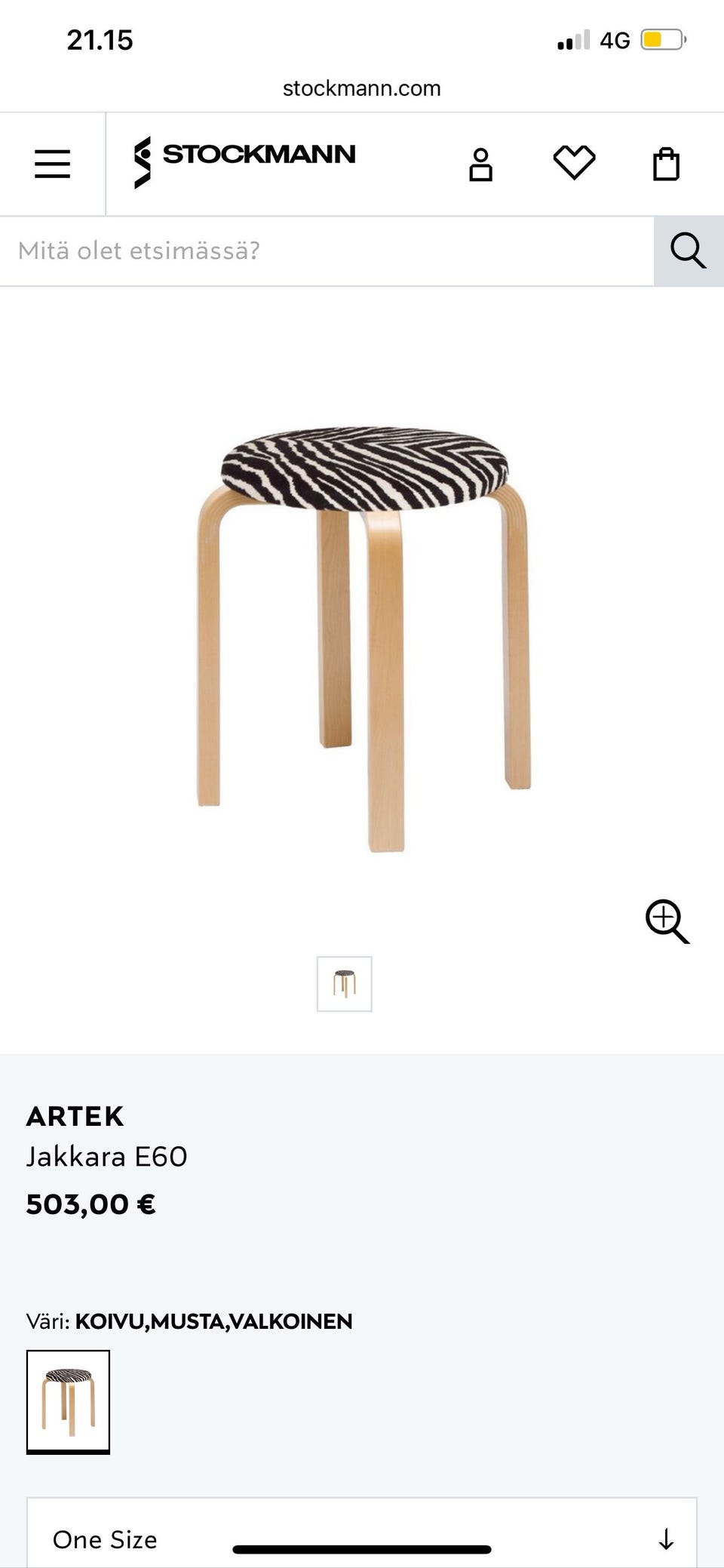Screen dimensions: 724x1568
Task: Open the shopping bag
Action: (x=666, y=164)
